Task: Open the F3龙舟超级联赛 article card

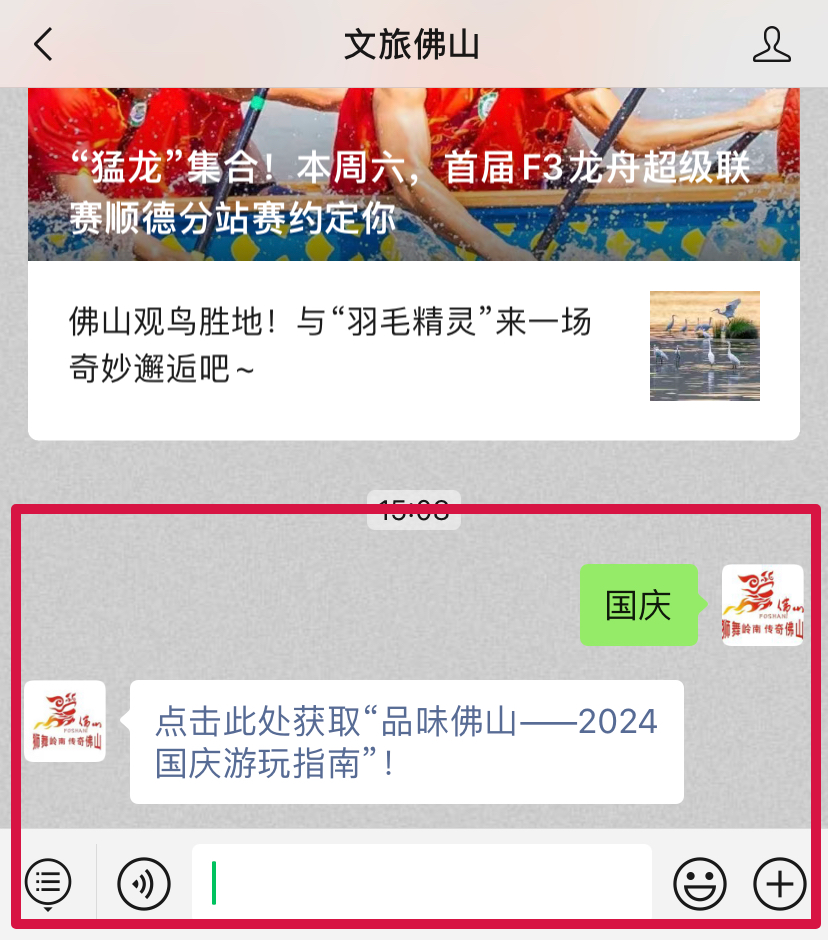Action: pyautogui.click(x=414, y=174)
